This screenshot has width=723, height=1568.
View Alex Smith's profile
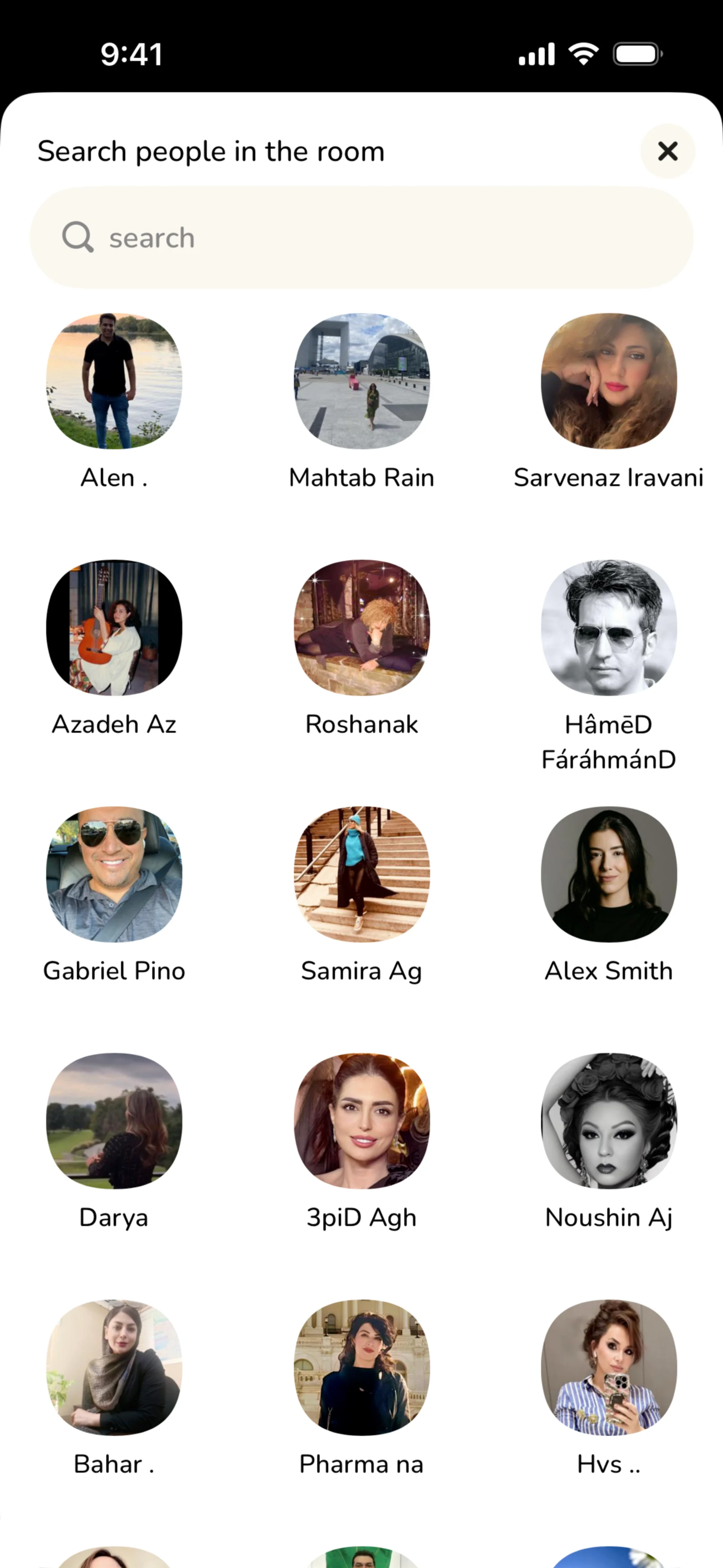609,874
